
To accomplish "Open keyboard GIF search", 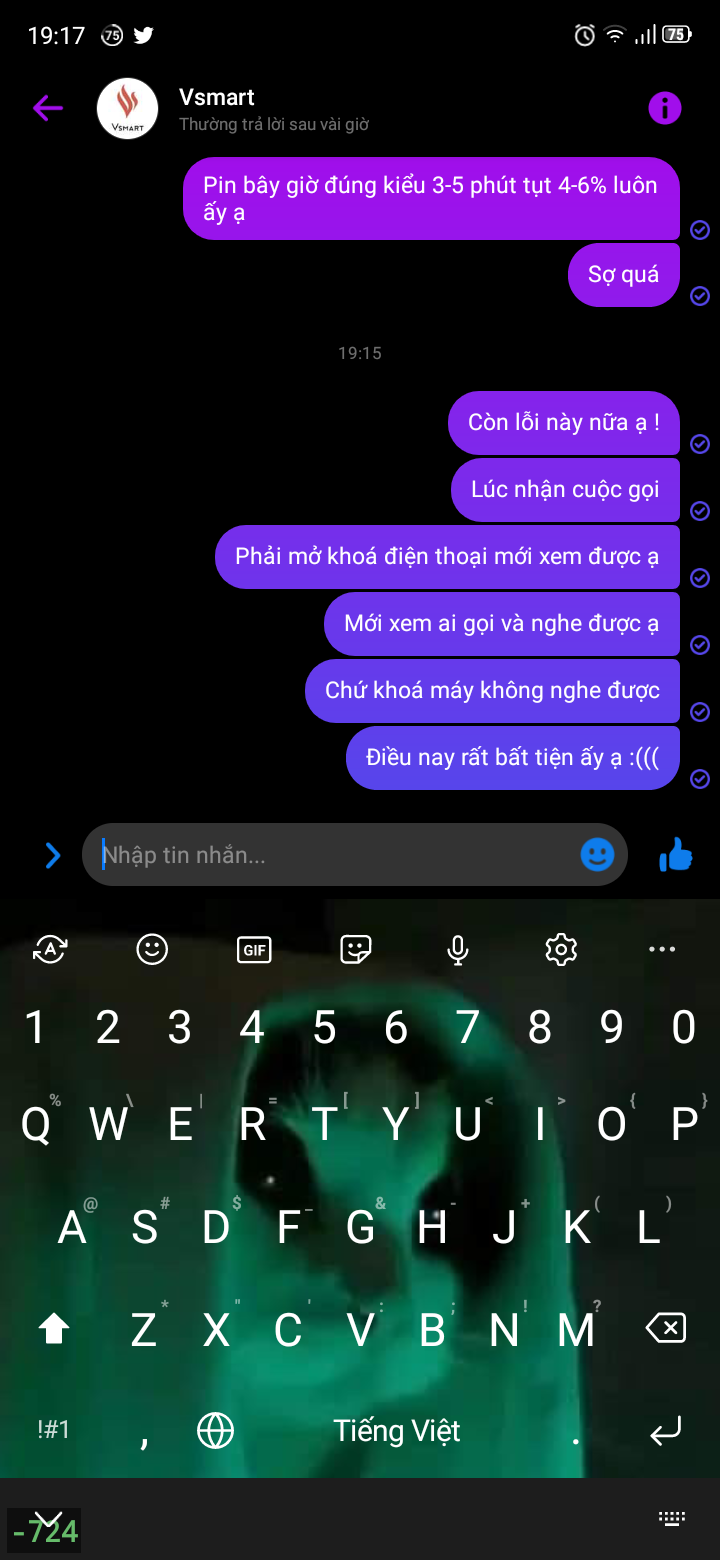I will click(x=254, y=950).
